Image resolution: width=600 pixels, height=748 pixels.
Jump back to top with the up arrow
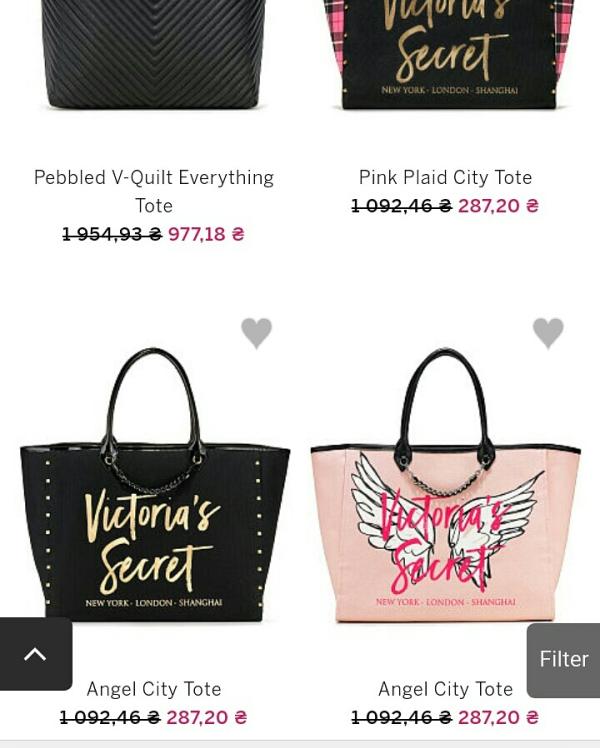click(x=36, y=654)
